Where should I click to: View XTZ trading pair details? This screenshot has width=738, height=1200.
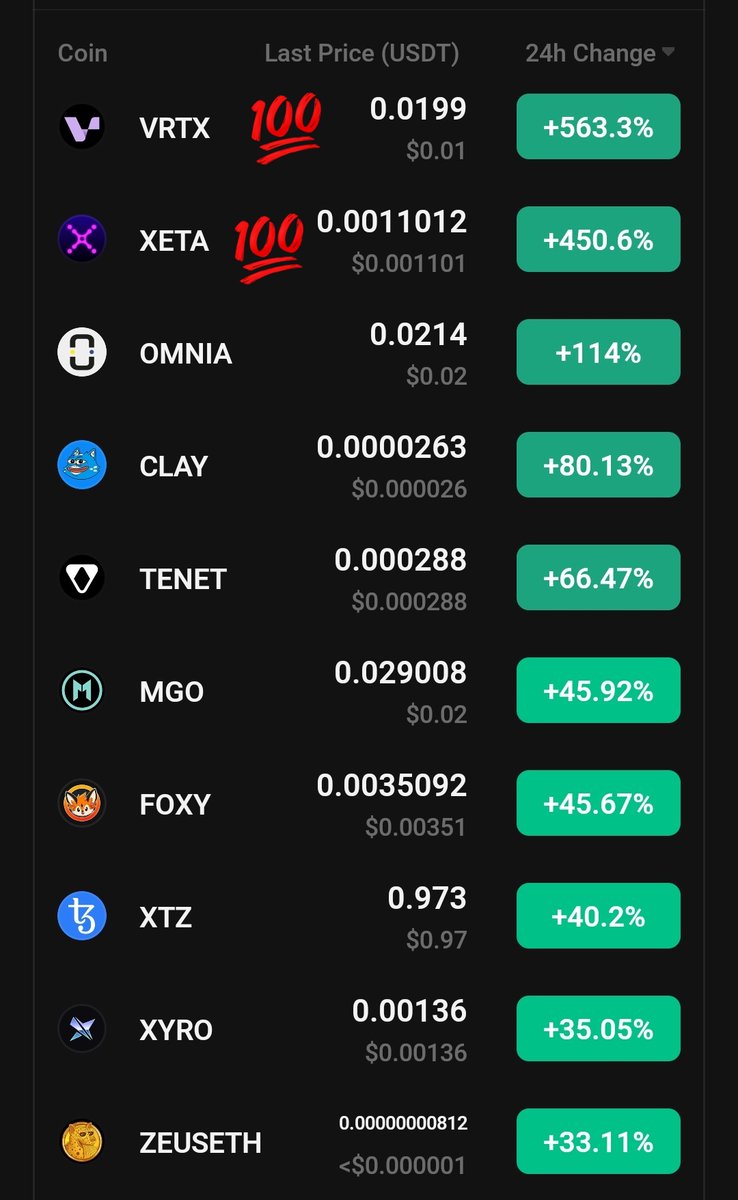tap(369, 917)
